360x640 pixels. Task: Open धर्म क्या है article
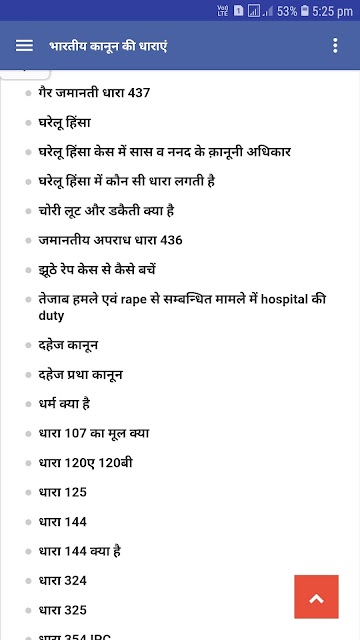[x=64, y=404]
